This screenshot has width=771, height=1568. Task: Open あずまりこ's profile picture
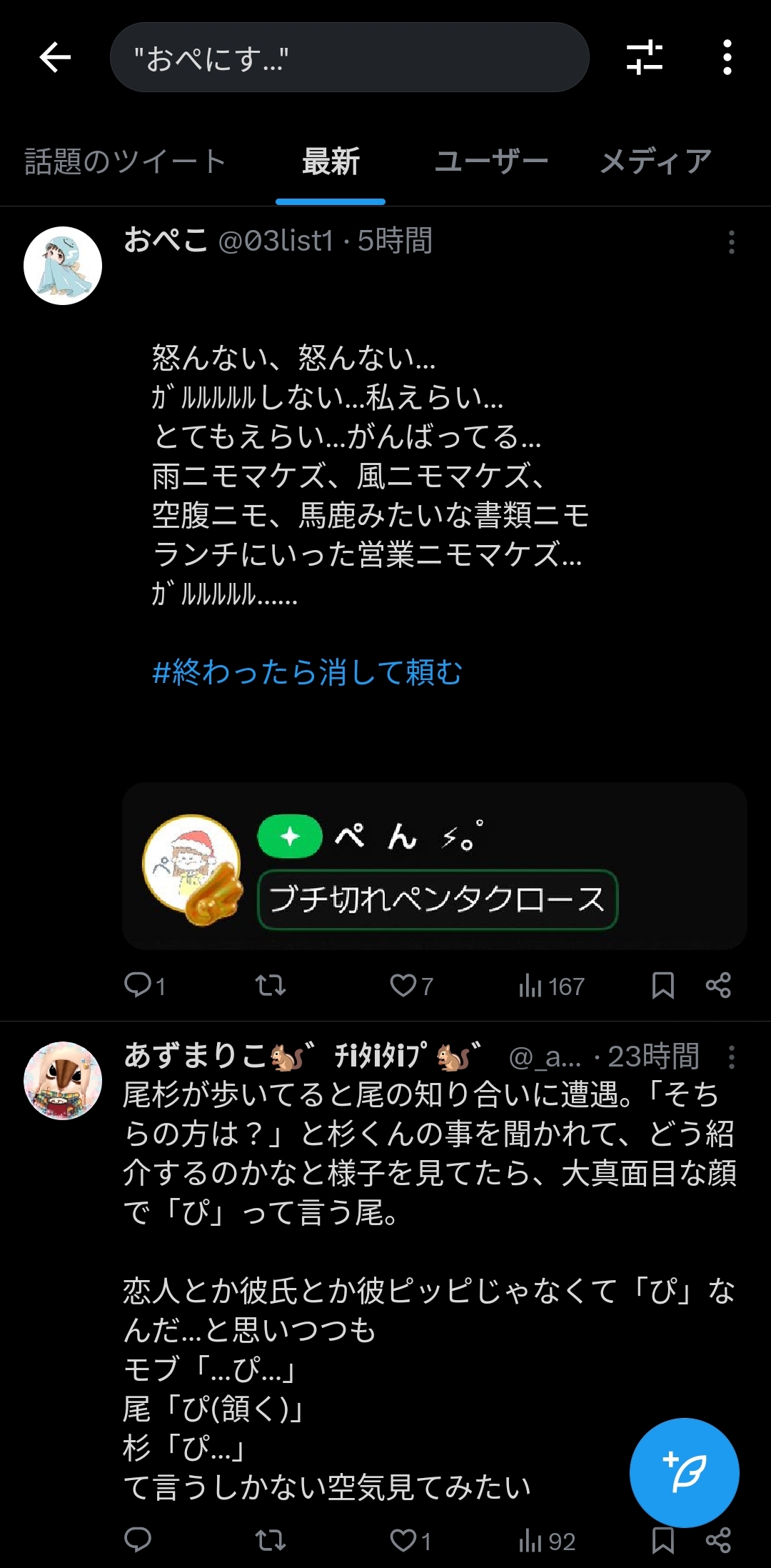click(63, 1080)
